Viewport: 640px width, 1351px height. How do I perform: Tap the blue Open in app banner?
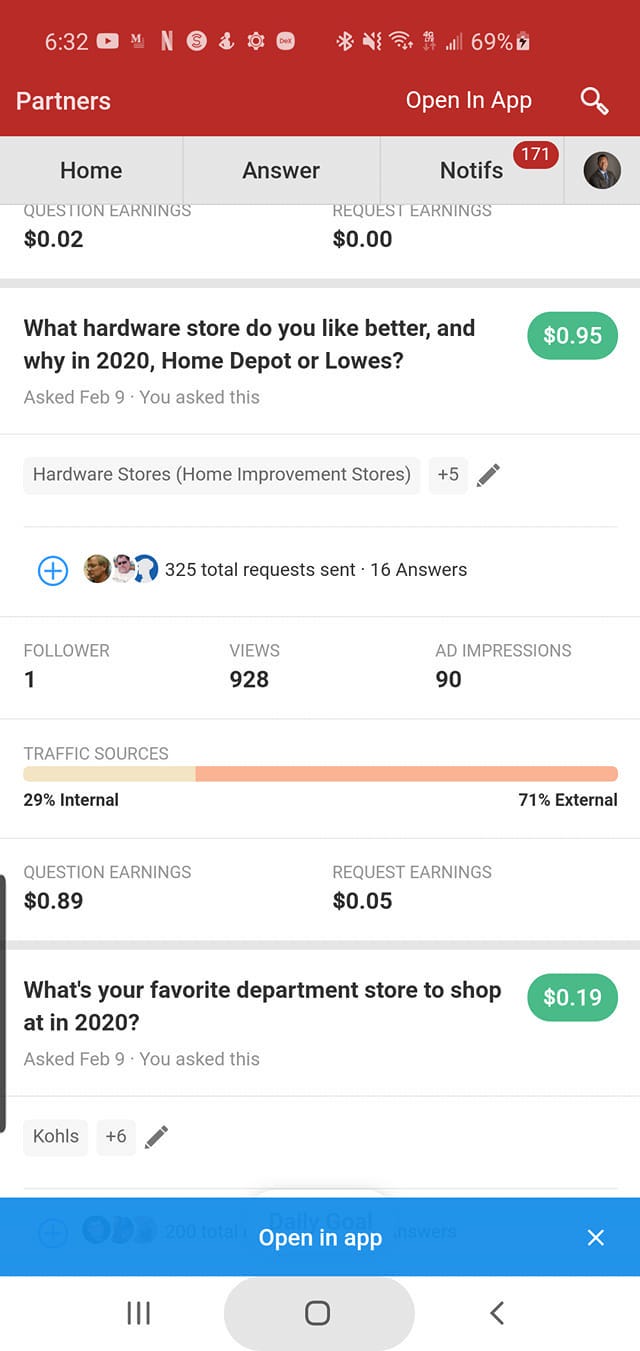[320, 1237]
